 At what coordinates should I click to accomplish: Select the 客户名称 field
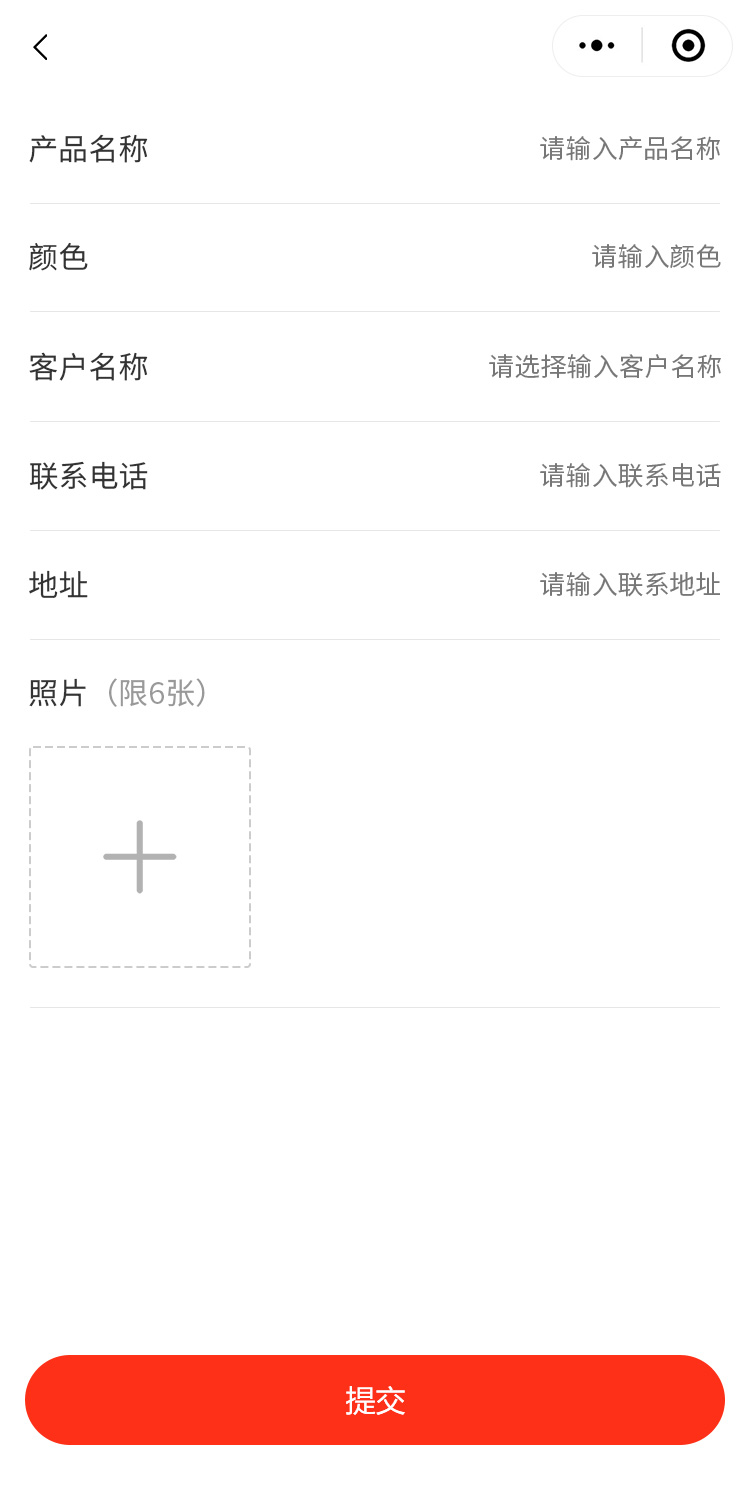604,367
